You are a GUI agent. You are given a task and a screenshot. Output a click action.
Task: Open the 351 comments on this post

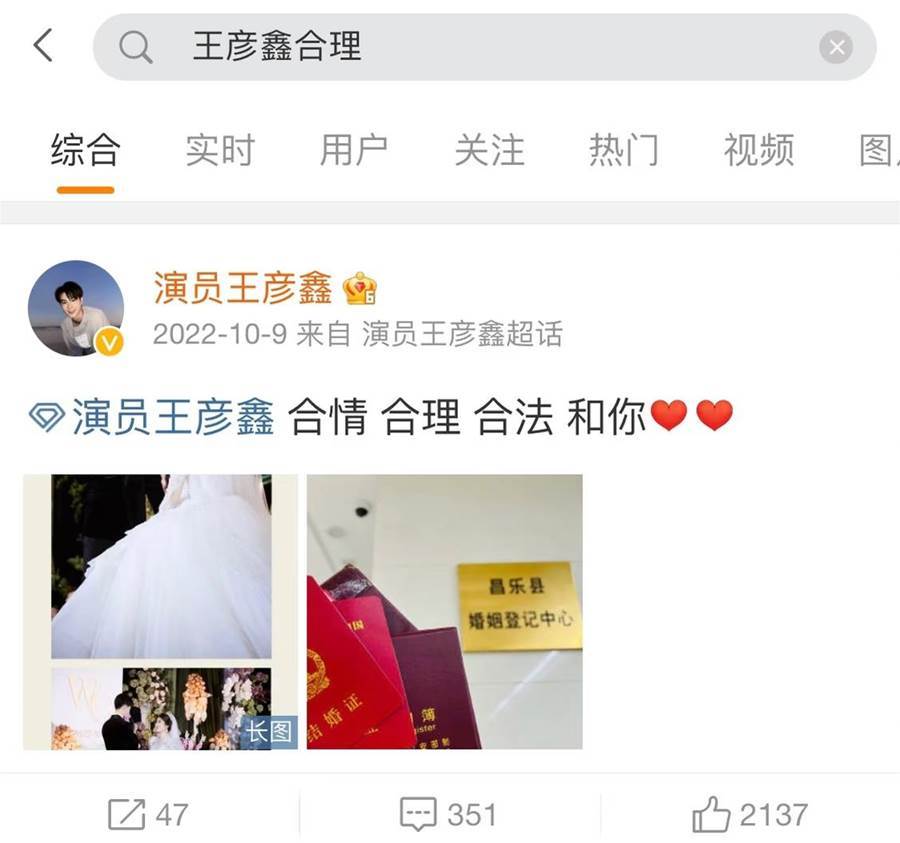[x=449, y=814]
